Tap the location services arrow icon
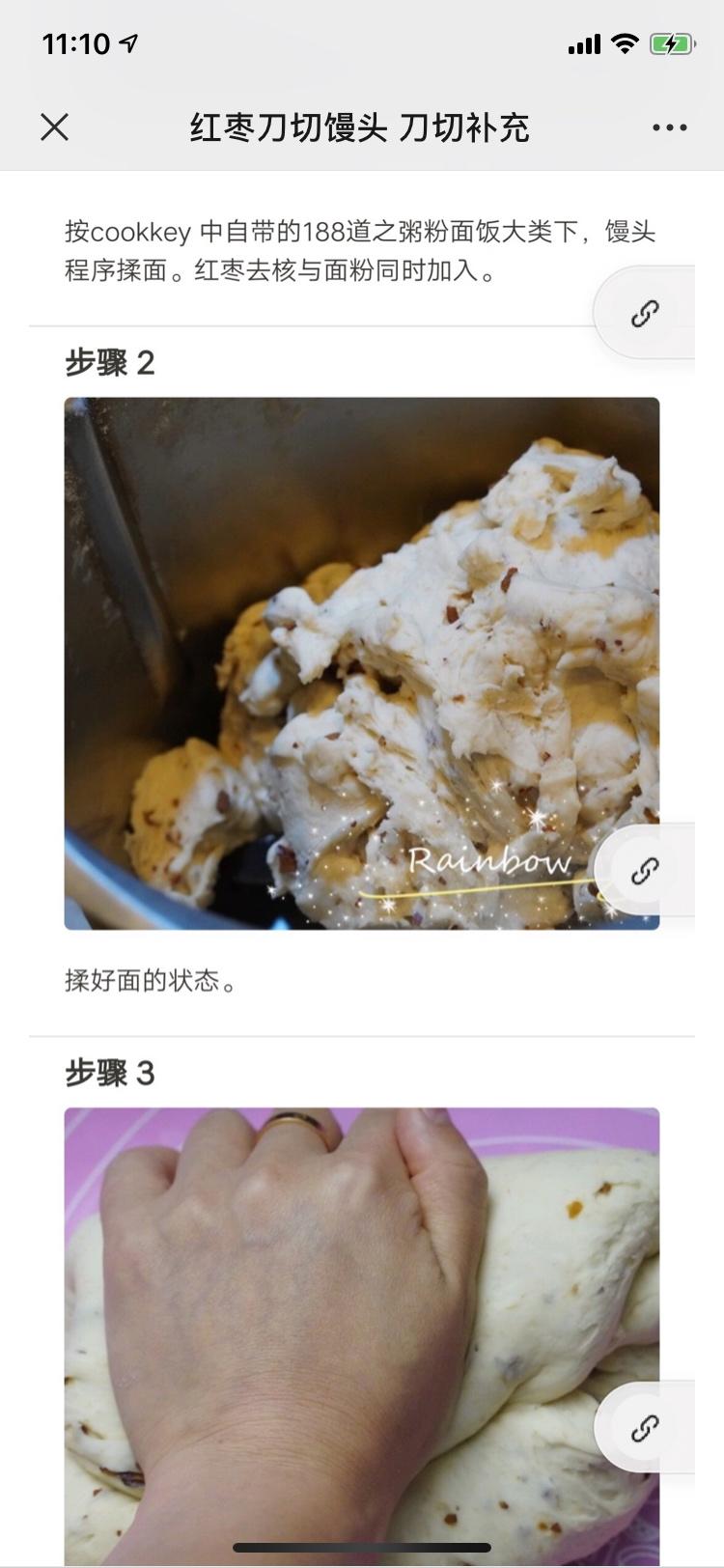Screen dimensions: 724x1568 coord(128,42)
